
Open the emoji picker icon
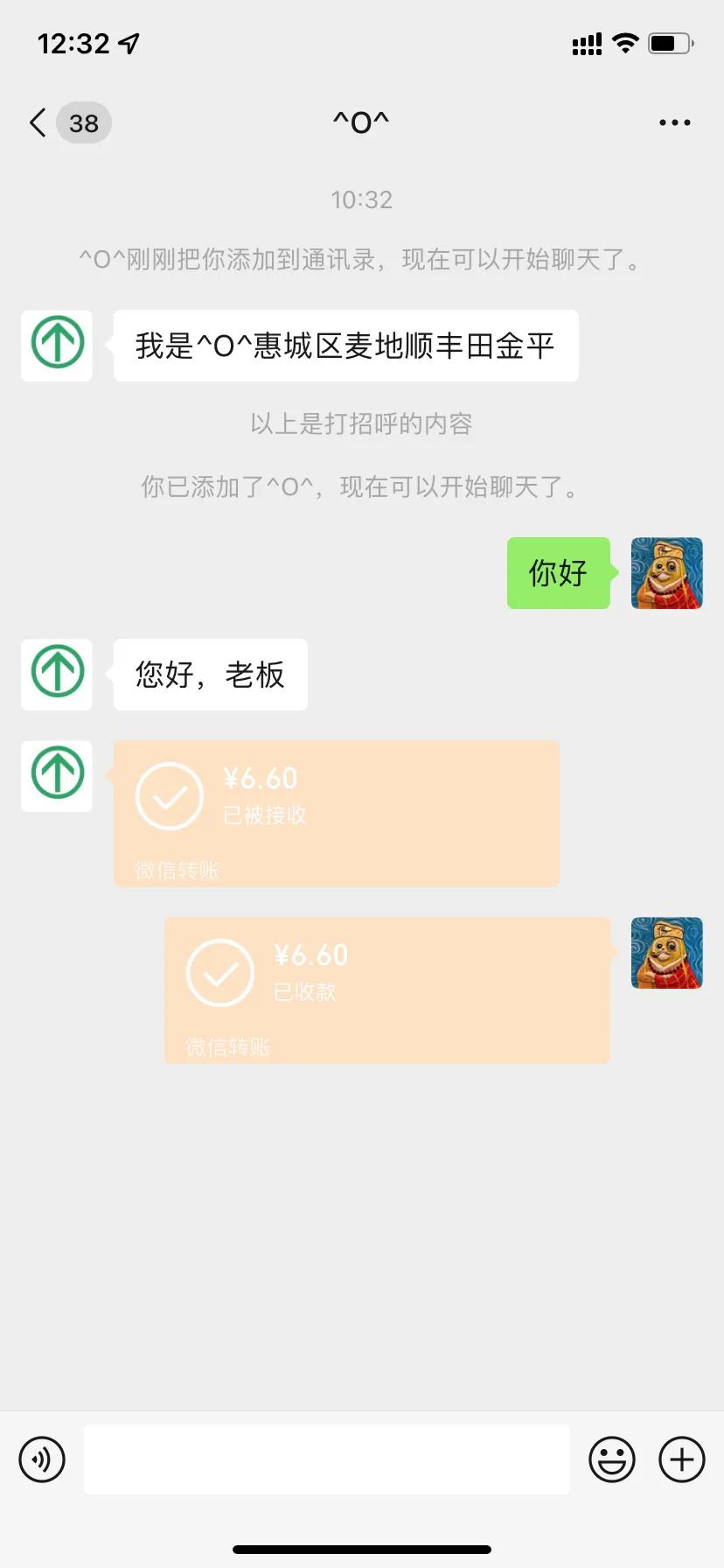tap(612, 1459)
